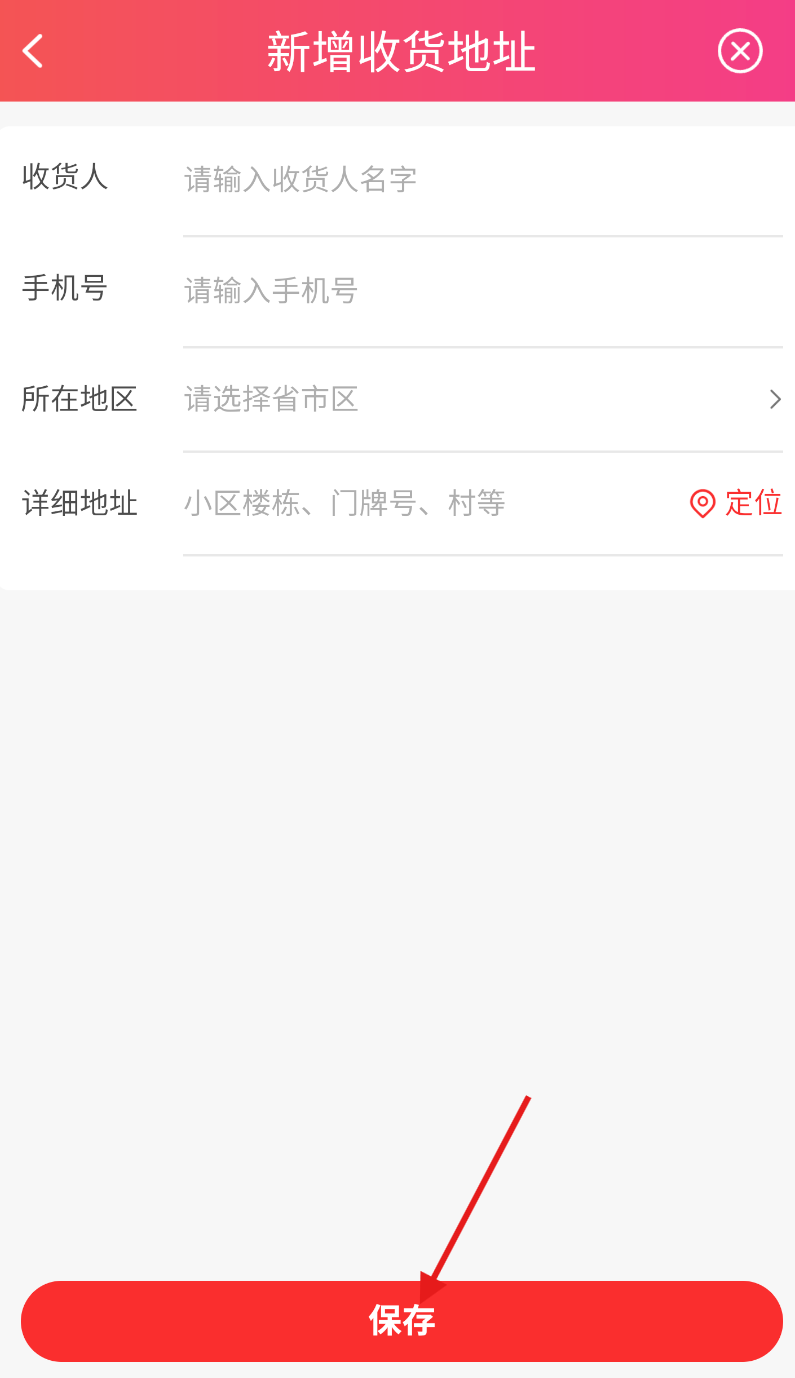Tap the detailed address field (详细地址)
The height and width of the screenshot is (1378, 795).
[430, 503]
